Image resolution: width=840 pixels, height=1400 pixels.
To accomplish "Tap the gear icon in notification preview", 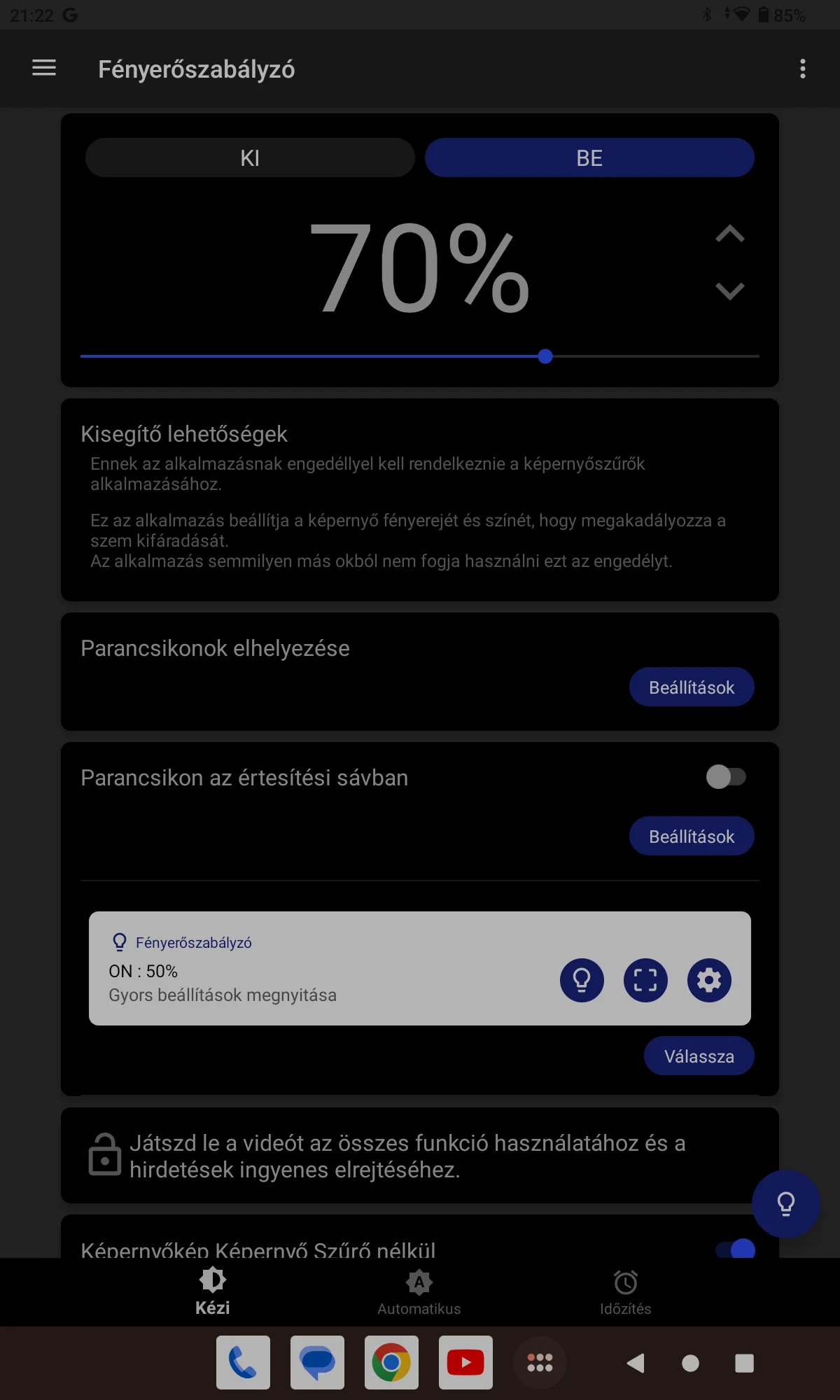I will coord(709,980).
